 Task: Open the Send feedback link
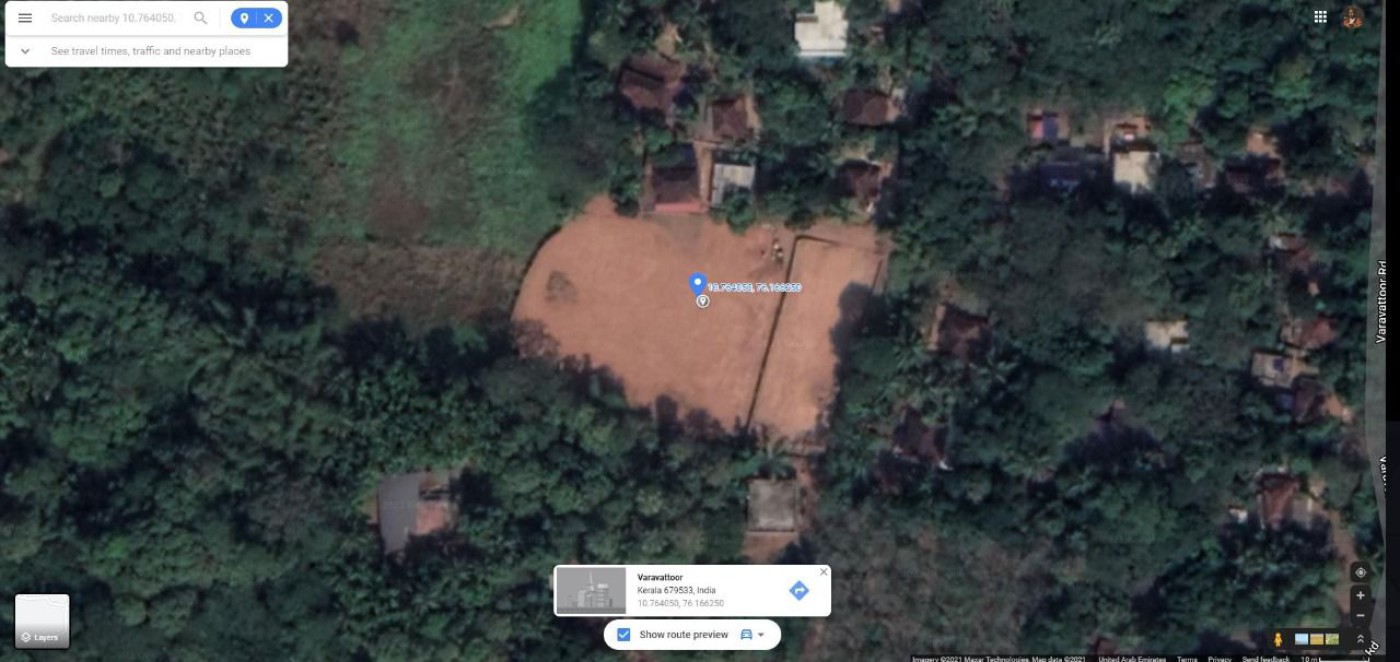tap(1266, 658)
